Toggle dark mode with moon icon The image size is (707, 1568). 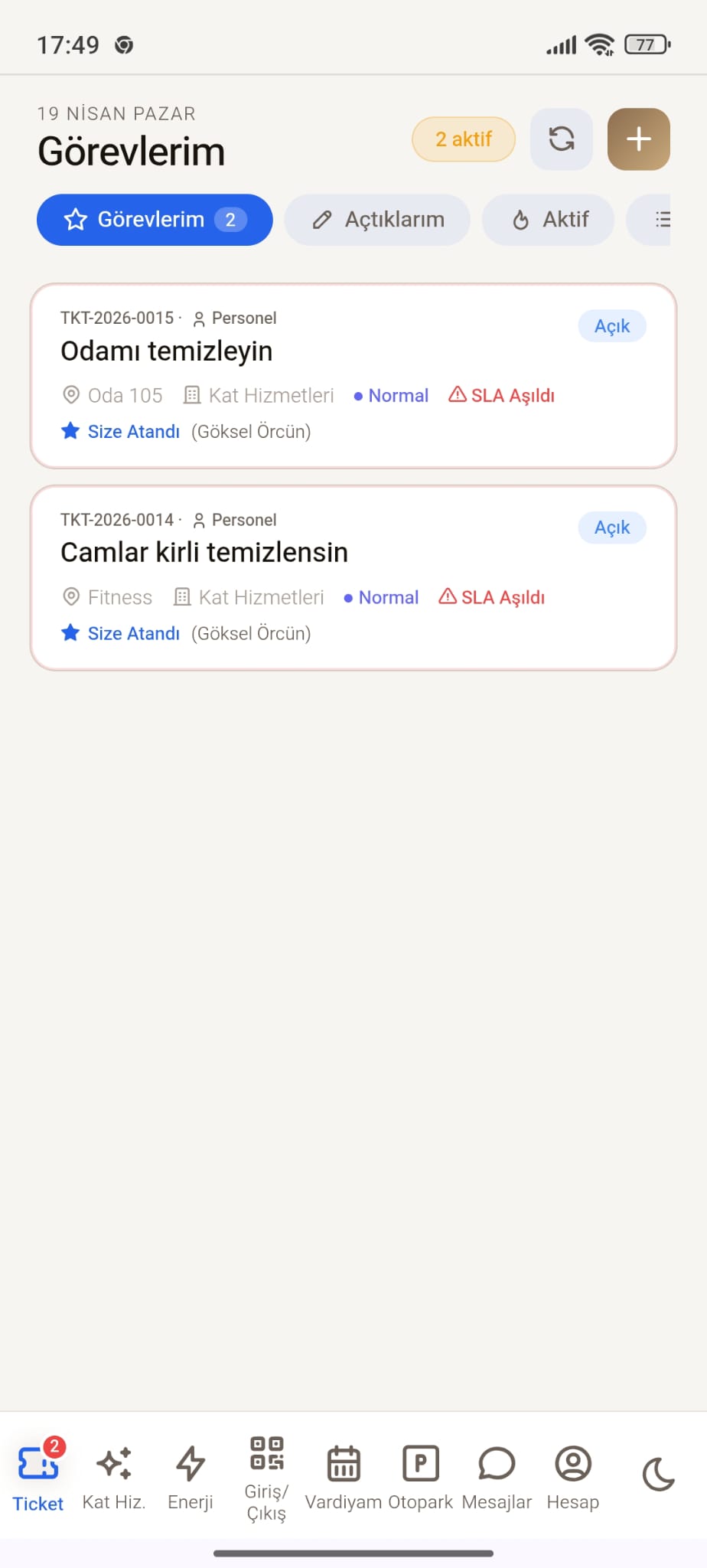(658, 1475)
